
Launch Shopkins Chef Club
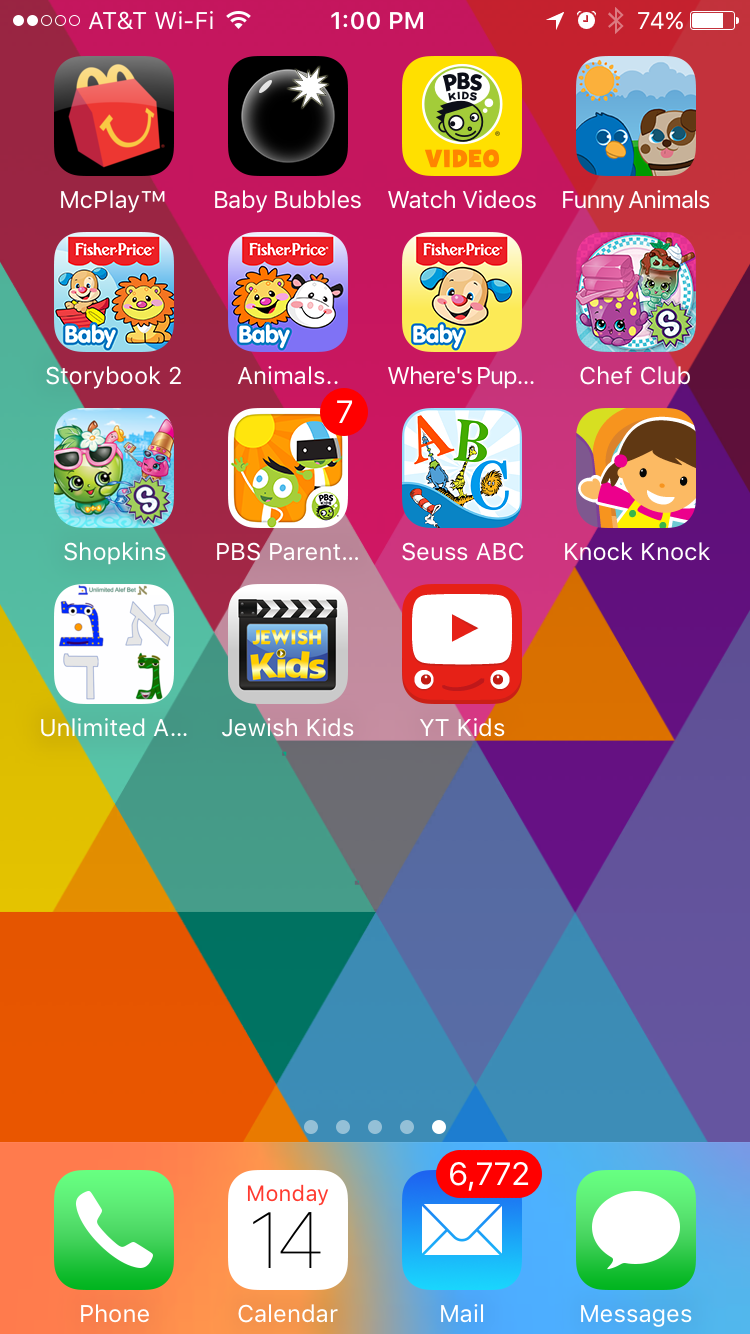(636, 292)
